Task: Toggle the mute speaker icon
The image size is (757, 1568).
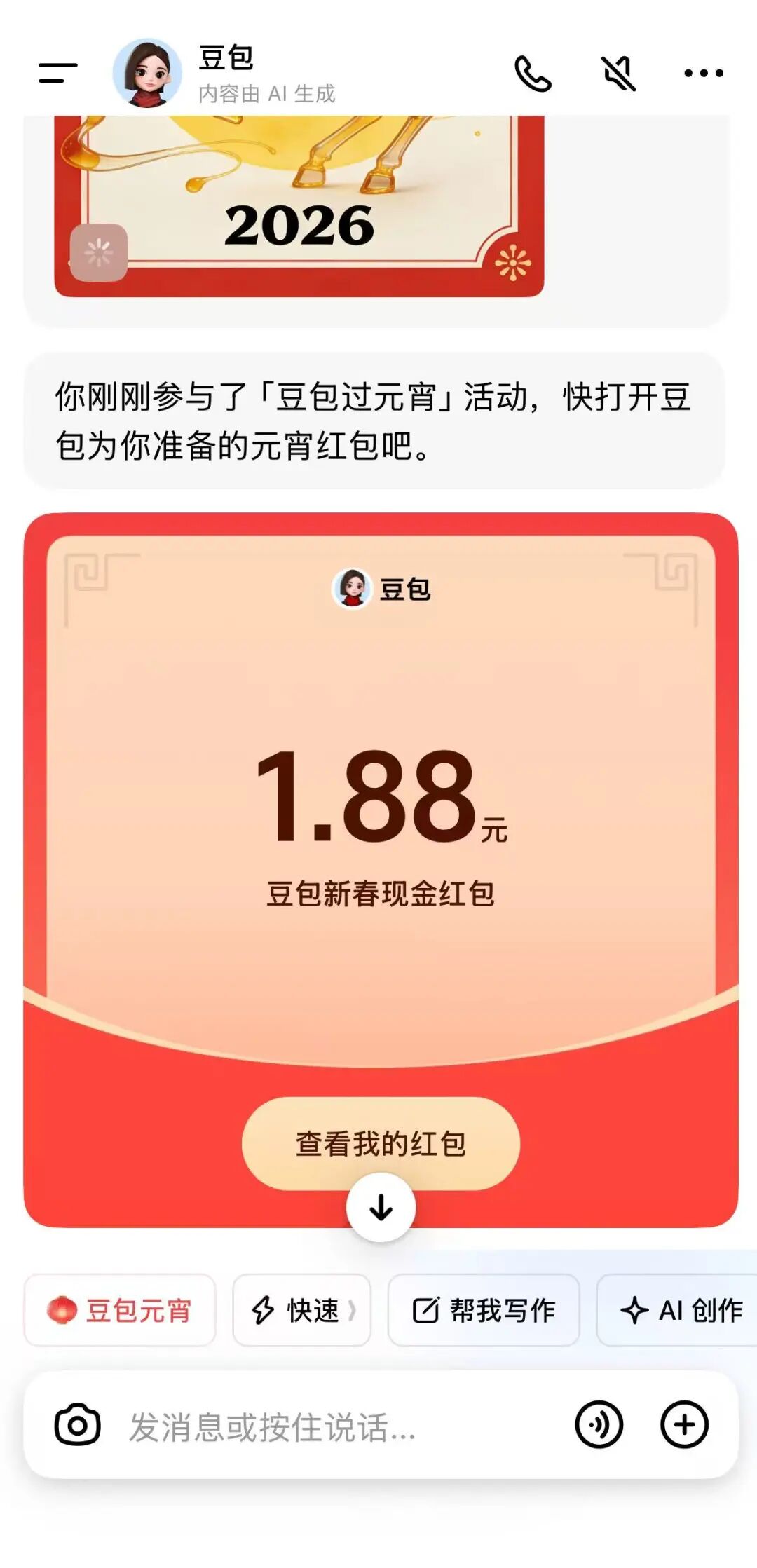Action: pyautogui.click(x=618, y=74)
